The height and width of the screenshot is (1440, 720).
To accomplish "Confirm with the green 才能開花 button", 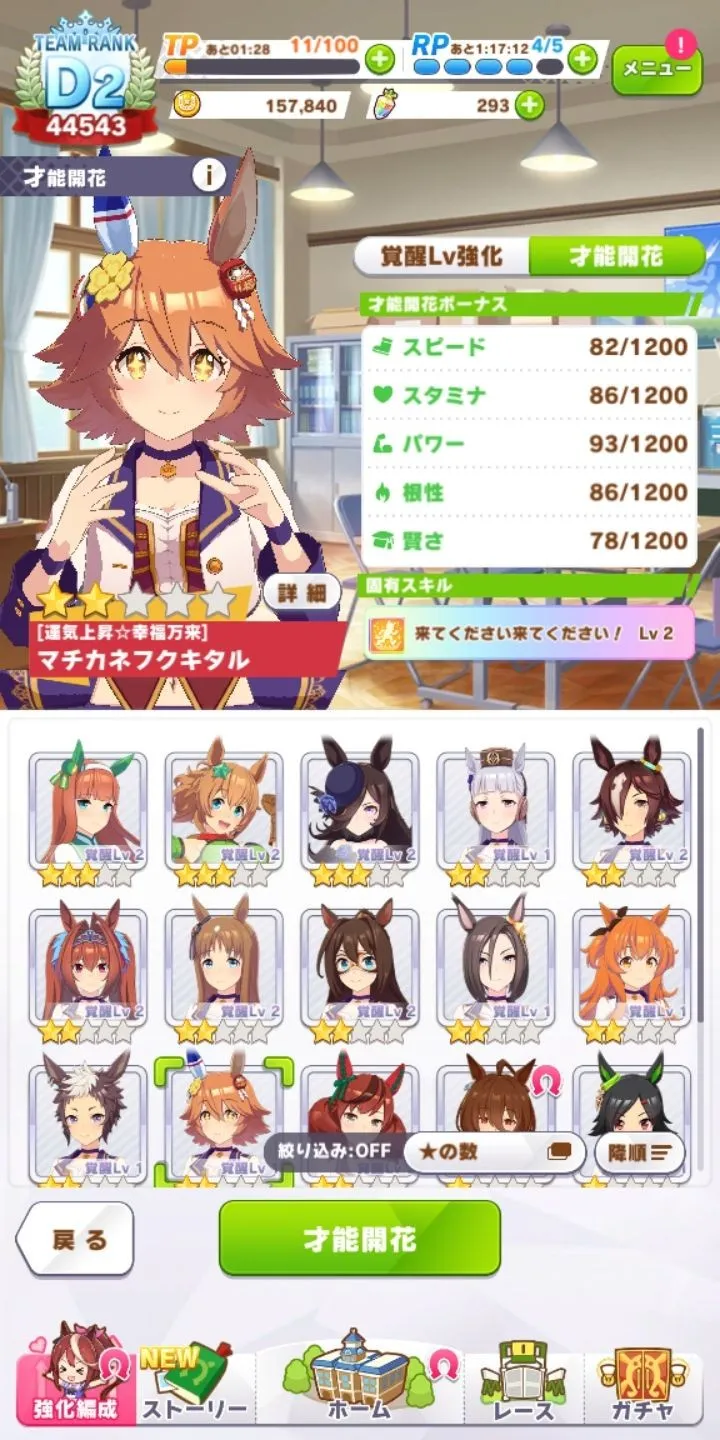I will click(x=359, y=1239).
